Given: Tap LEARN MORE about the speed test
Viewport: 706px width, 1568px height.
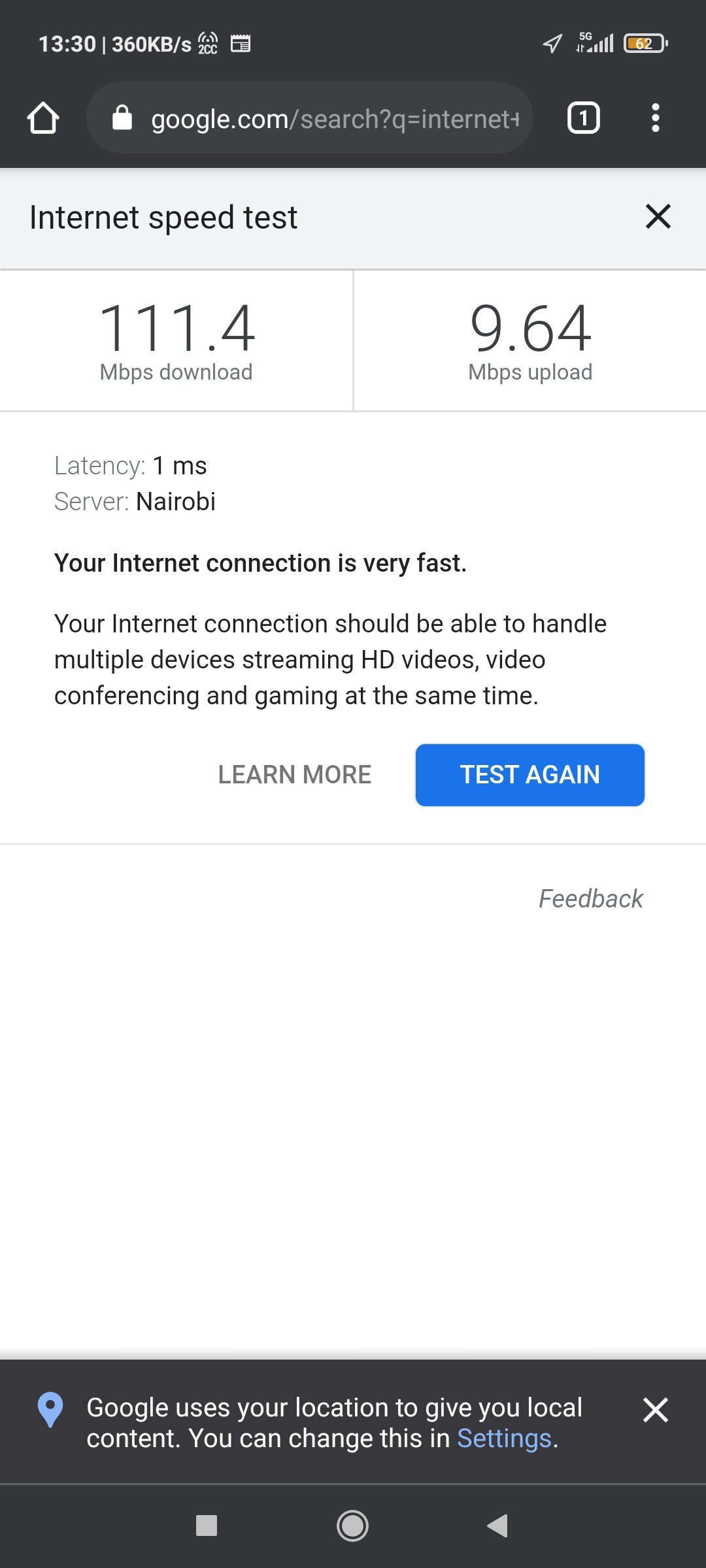Looking at the screenshot, I should point(295,775).
